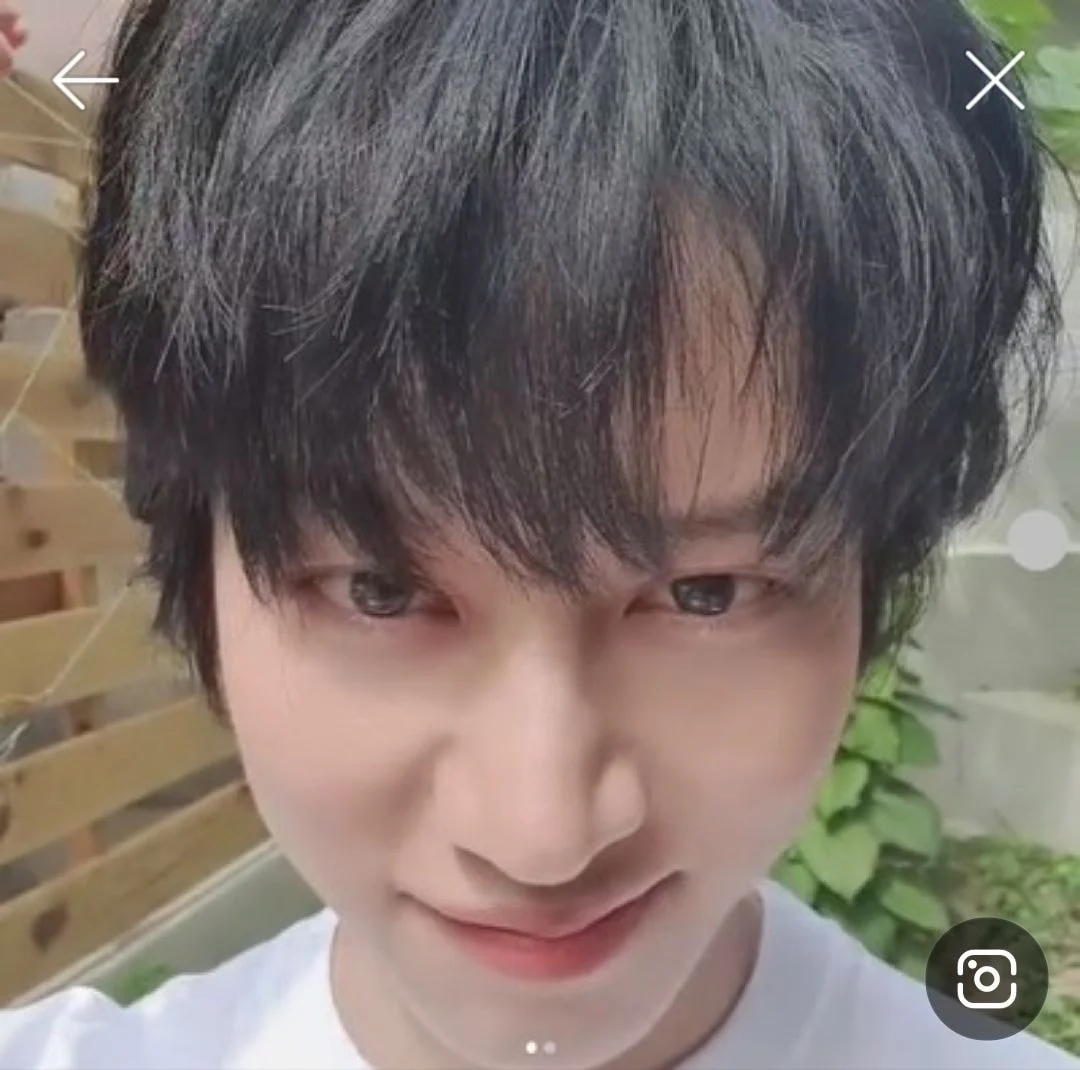The height and width of the screenshot is (1070, 1080).
Task: Tap the floating round assistive button
Action: click(x=1037, y=541)
